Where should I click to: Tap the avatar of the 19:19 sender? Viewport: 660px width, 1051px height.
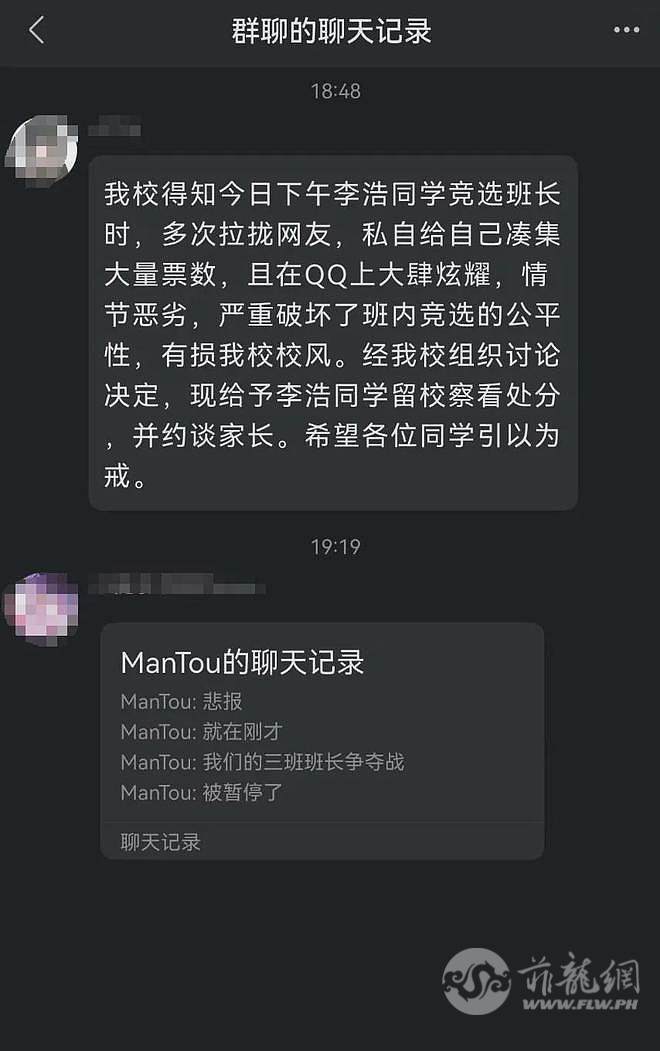tap(42, 608)
